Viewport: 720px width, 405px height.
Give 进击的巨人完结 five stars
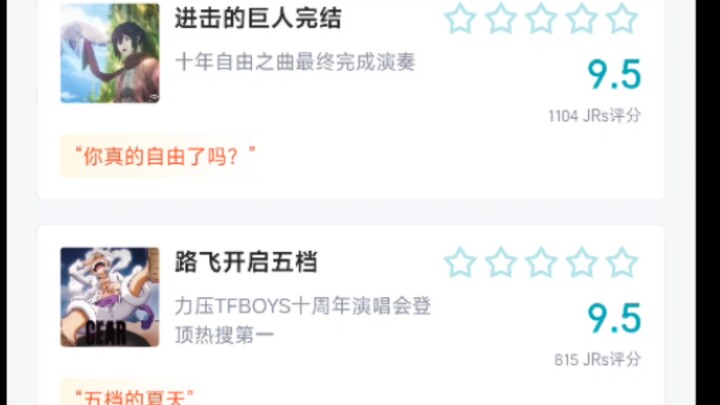click(x=621, y=18)
